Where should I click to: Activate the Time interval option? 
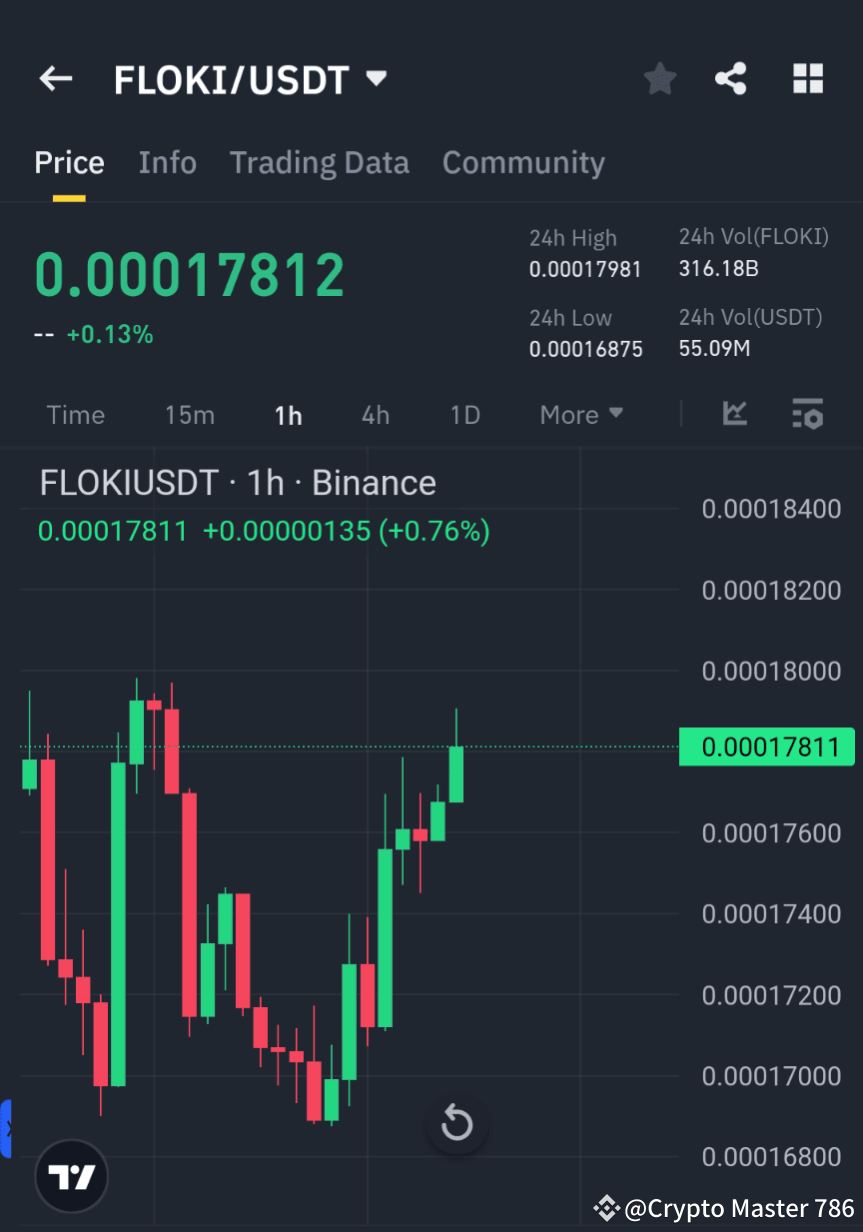75,414
